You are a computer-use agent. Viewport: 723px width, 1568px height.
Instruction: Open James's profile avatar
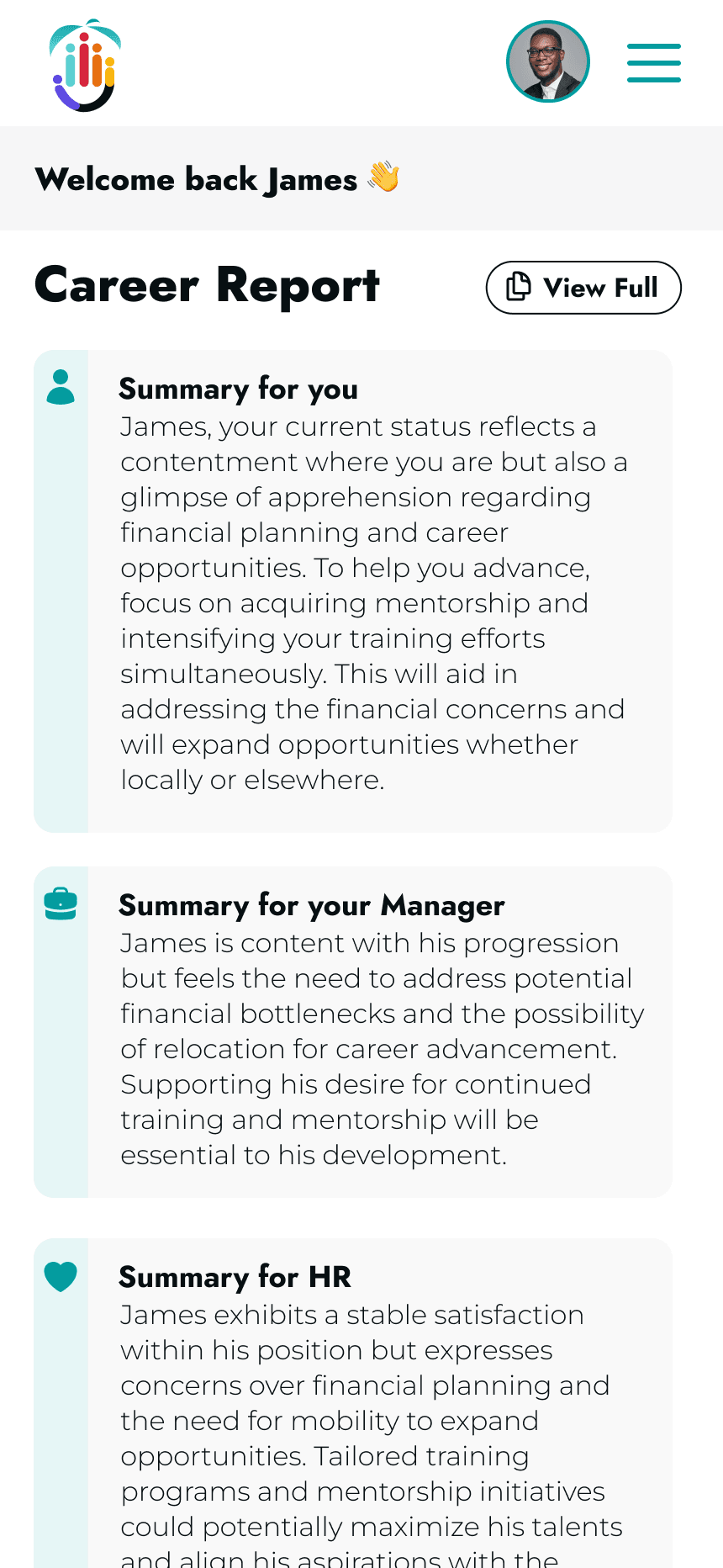pyautogui.click(x=548, y=62)
